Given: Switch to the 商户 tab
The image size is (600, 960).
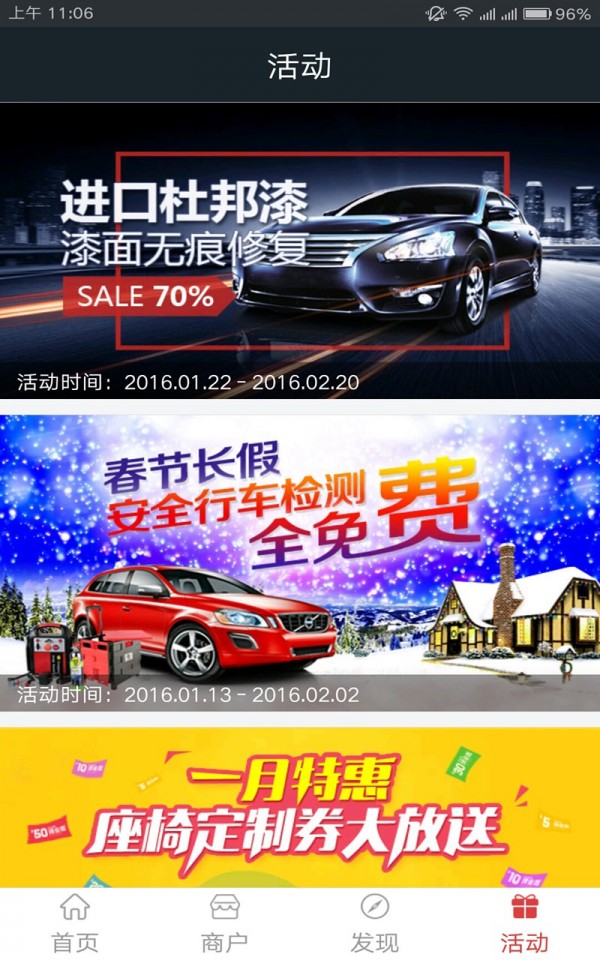Looking at the screenshot, I should [225, 924].
